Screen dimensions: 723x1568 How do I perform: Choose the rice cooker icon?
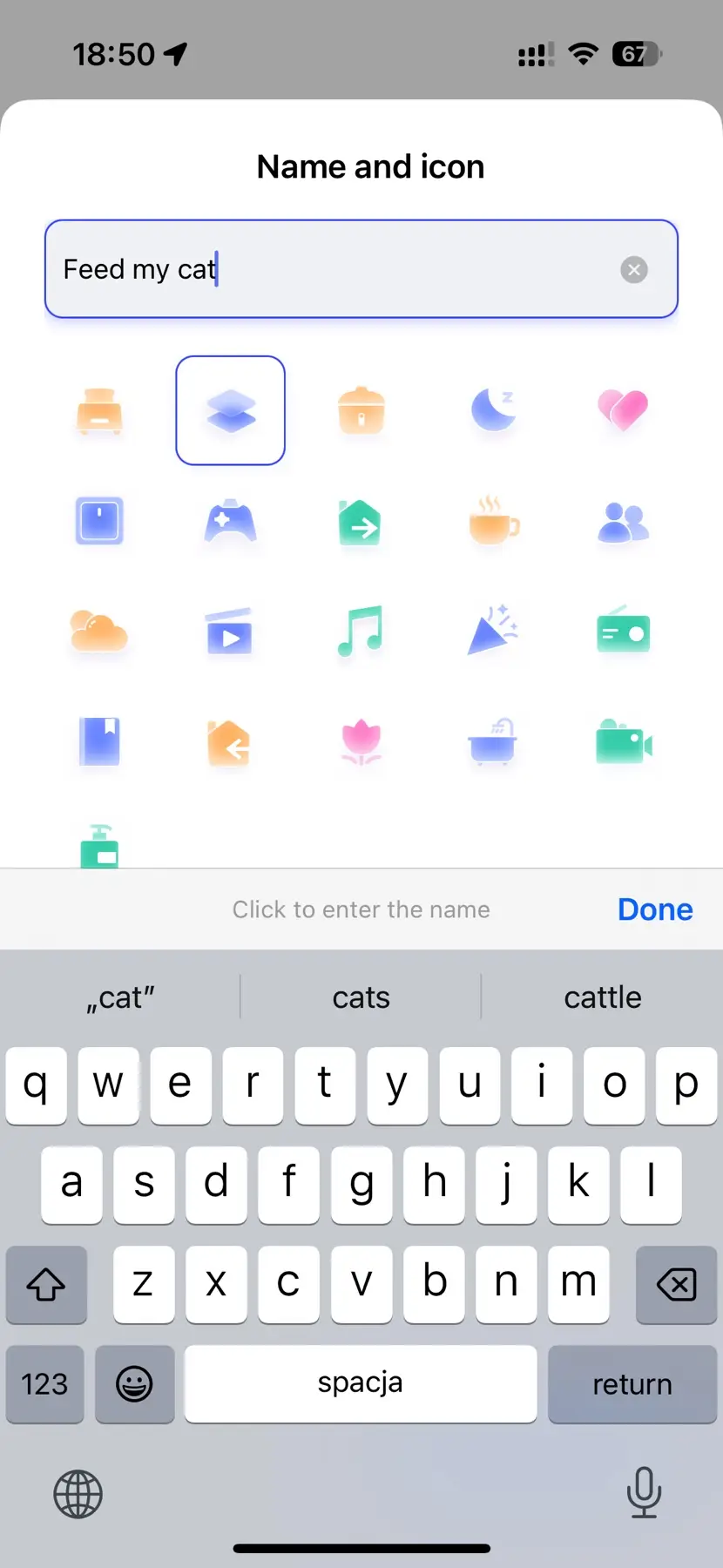tap(361, 410)
